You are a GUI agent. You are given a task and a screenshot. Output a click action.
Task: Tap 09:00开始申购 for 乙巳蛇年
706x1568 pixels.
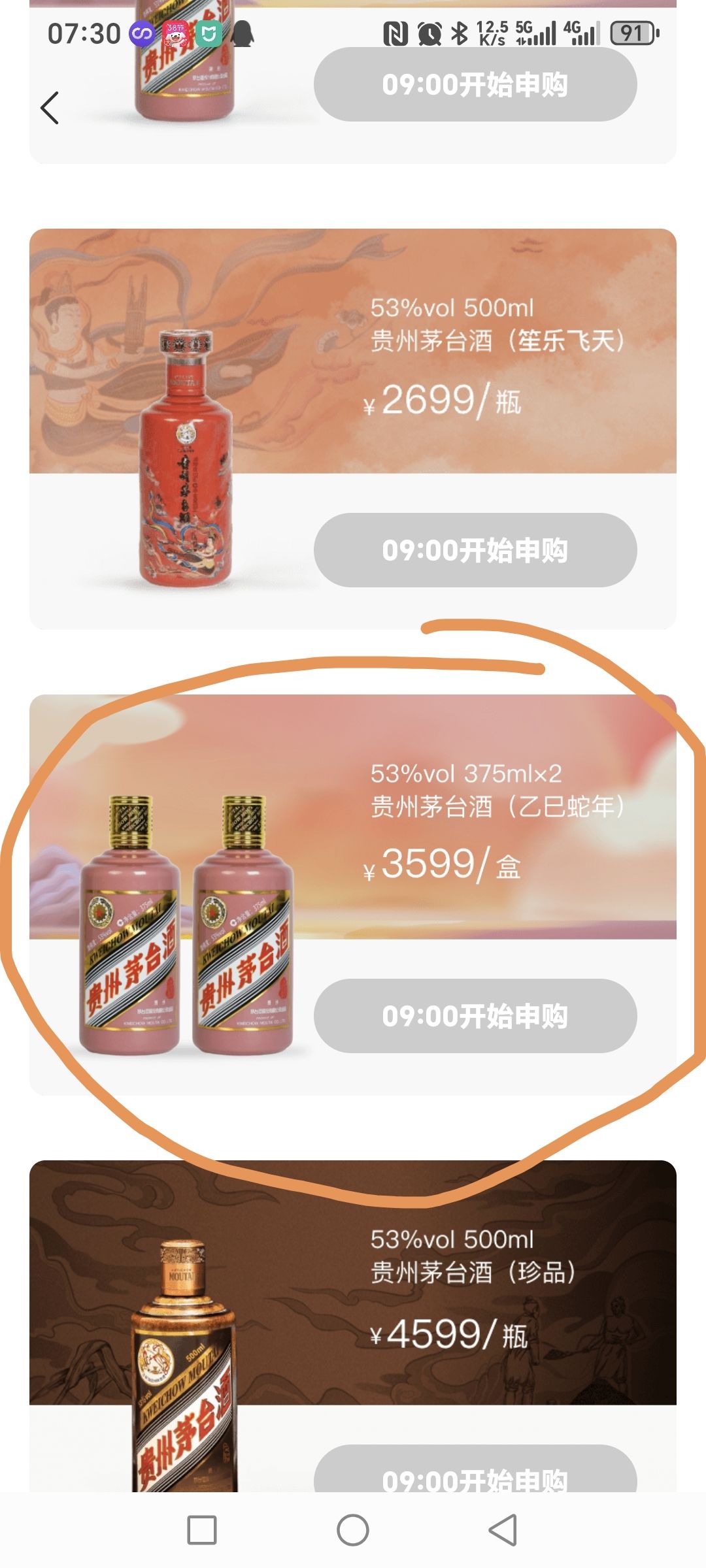475,1016
